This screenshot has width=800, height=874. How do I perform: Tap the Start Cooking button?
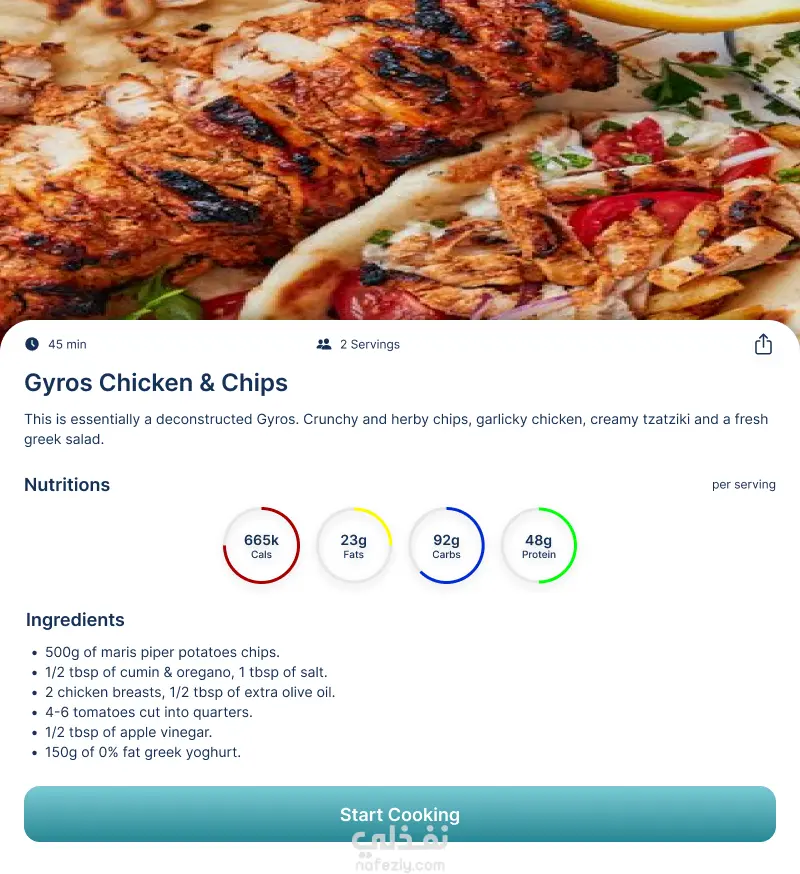tap(400, 814)
